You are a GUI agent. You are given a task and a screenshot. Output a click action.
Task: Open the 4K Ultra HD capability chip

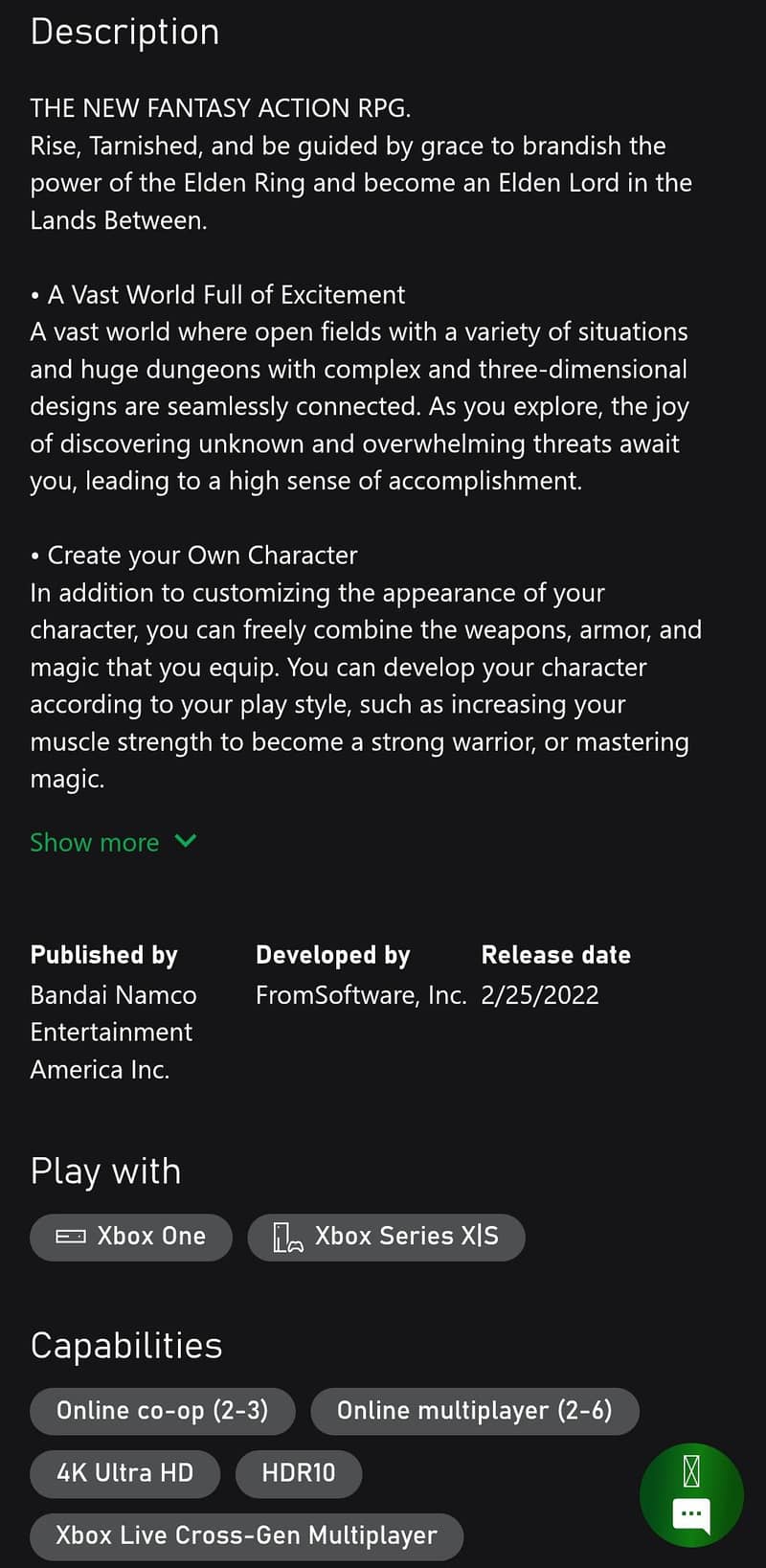(124, 1473)
